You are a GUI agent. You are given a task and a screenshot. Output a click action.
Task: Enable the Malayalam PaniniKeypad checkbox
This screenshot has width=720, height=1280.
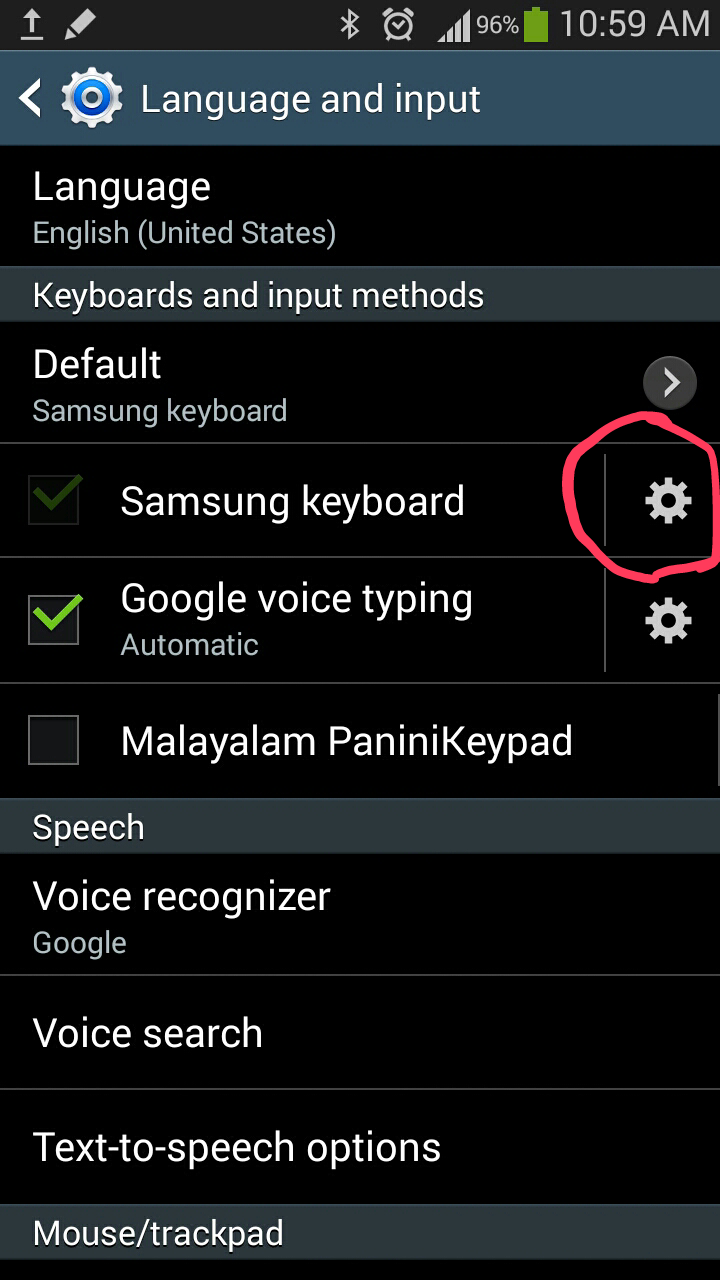point(54,741)
